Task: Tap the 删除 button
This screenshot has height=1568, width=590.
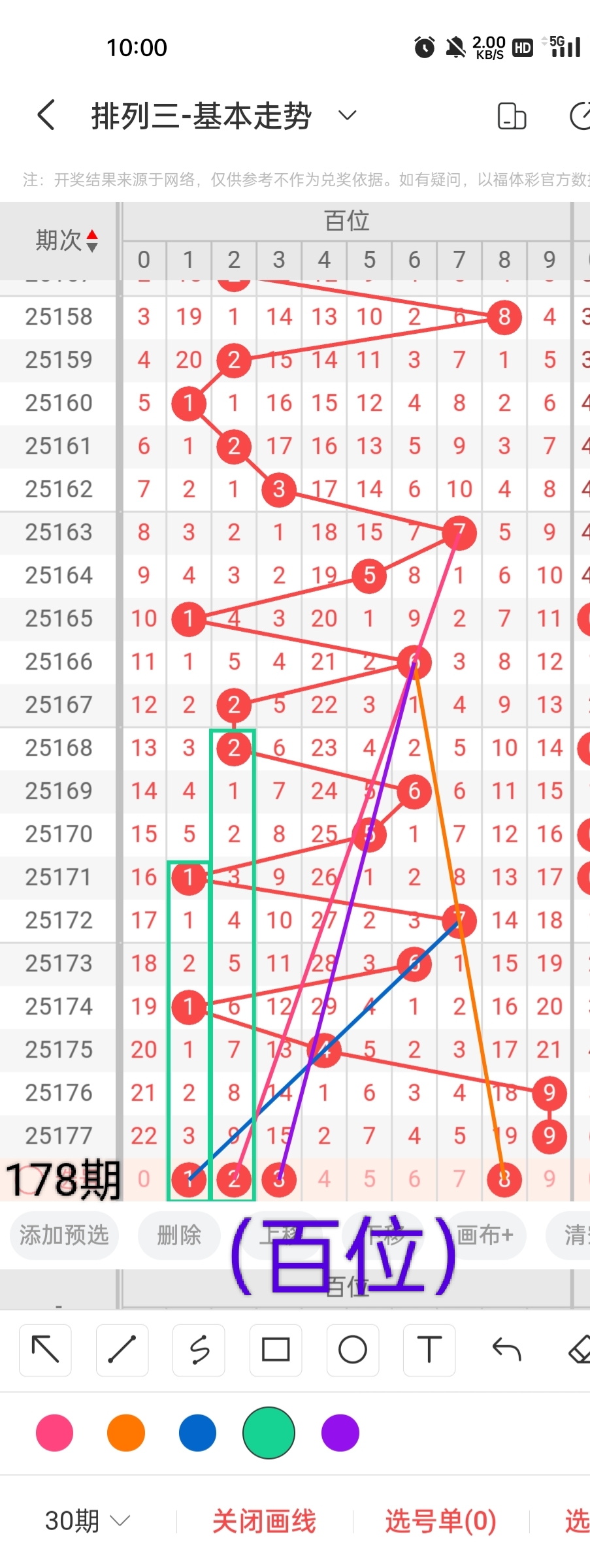Action: click(179, 1235)
